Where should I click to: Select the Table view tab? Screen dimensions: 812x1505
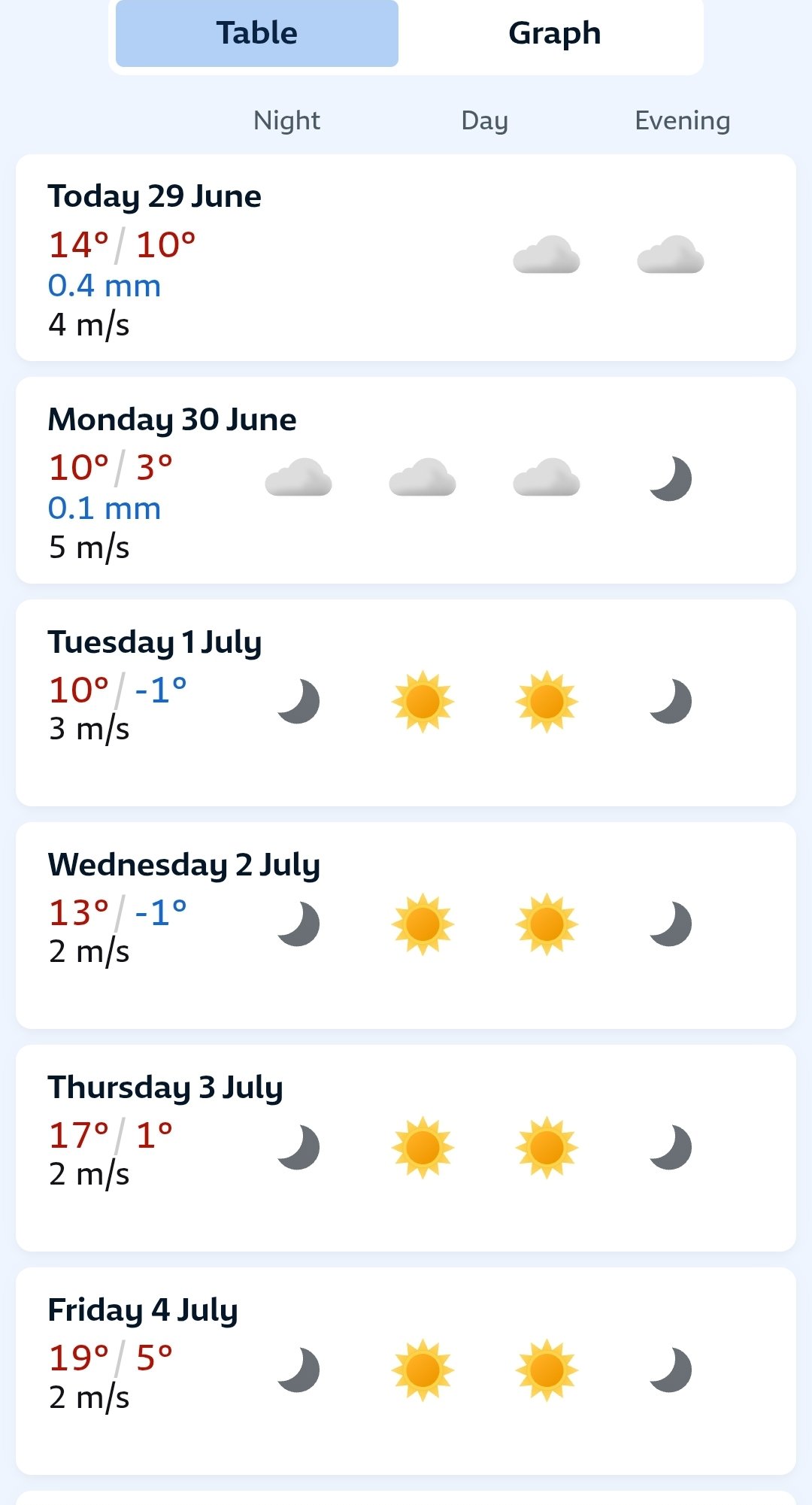coord(257,34)
